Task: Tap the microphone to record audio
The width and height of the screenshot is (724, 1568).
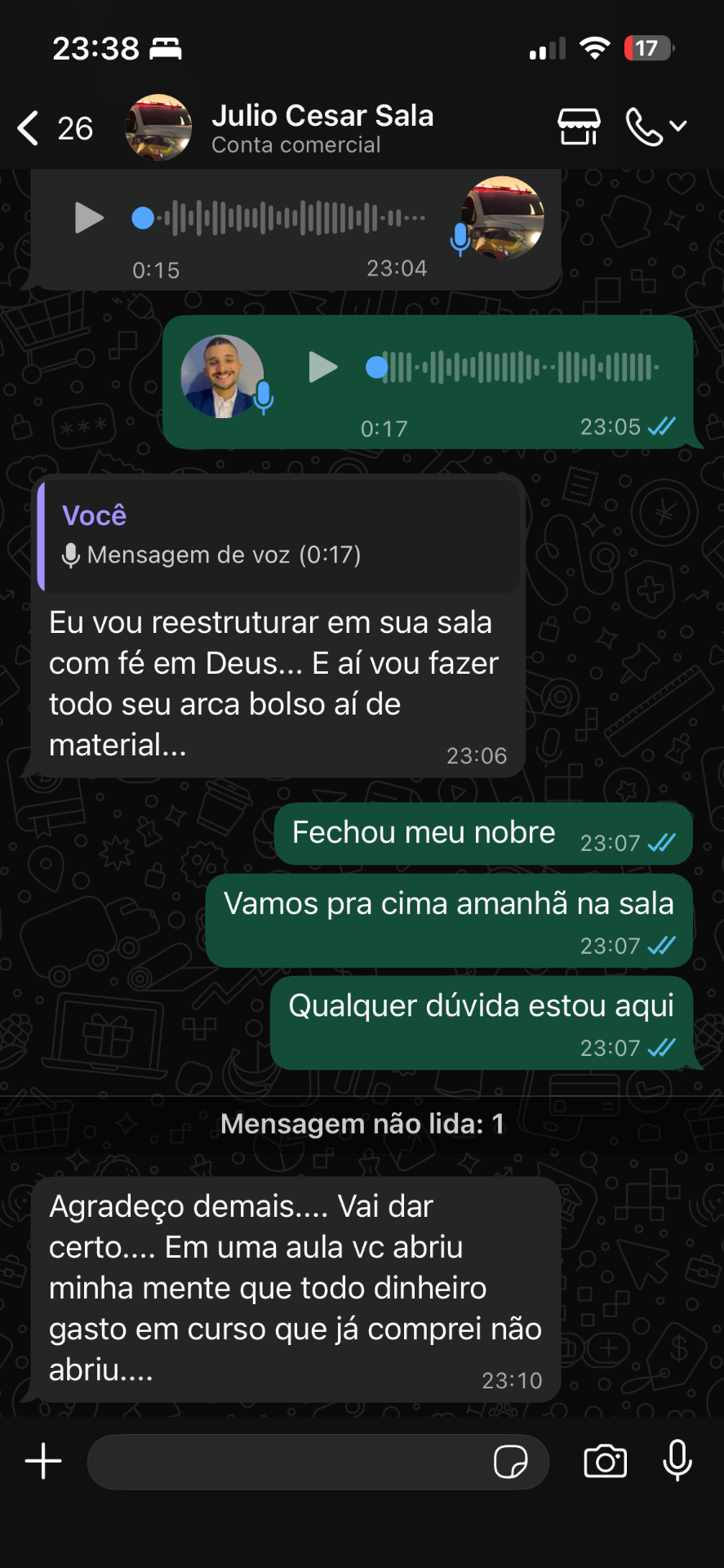Action: pos(677,1460)
